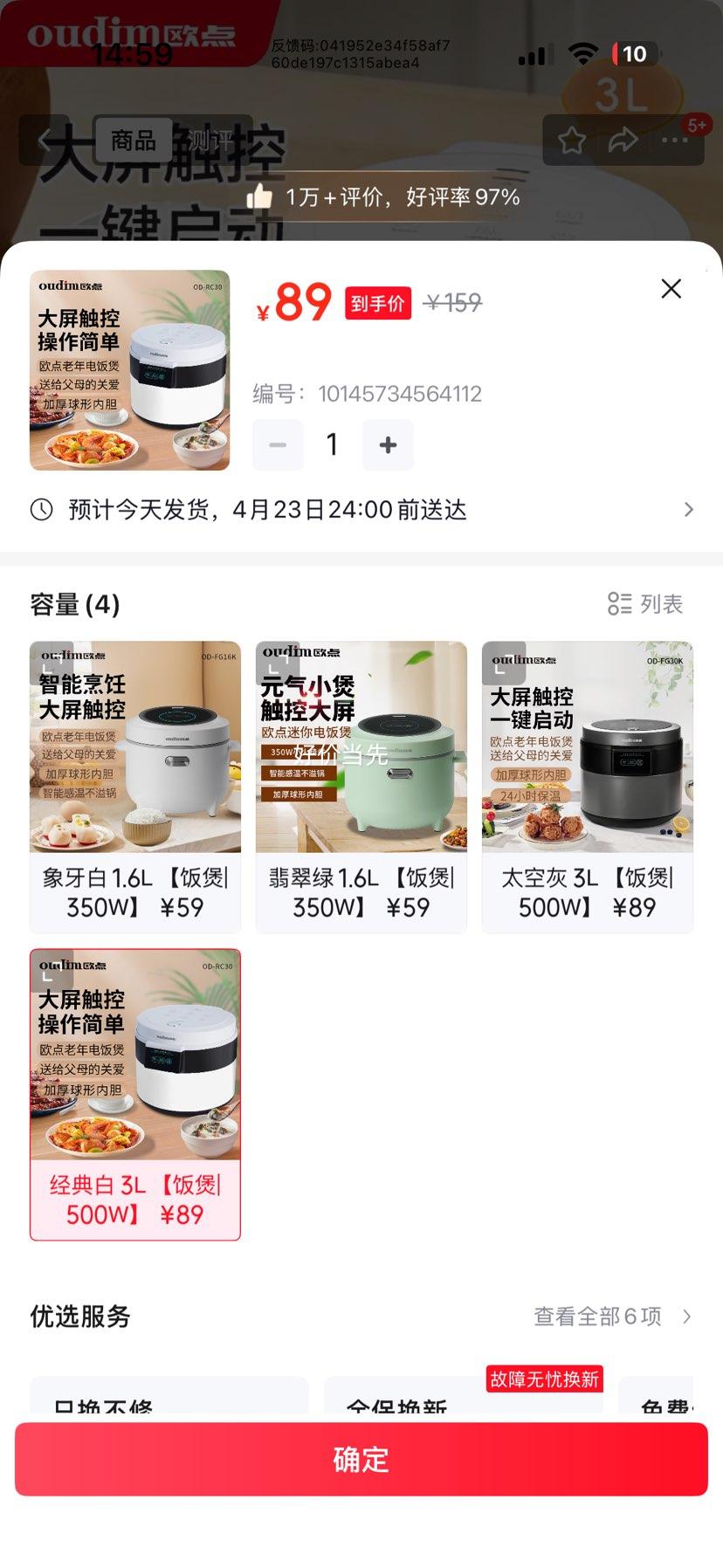Click the quantity field showing 1
The width and height of the screenshot is (723, 1568).
pyautogui.click(x=332, y=444)
